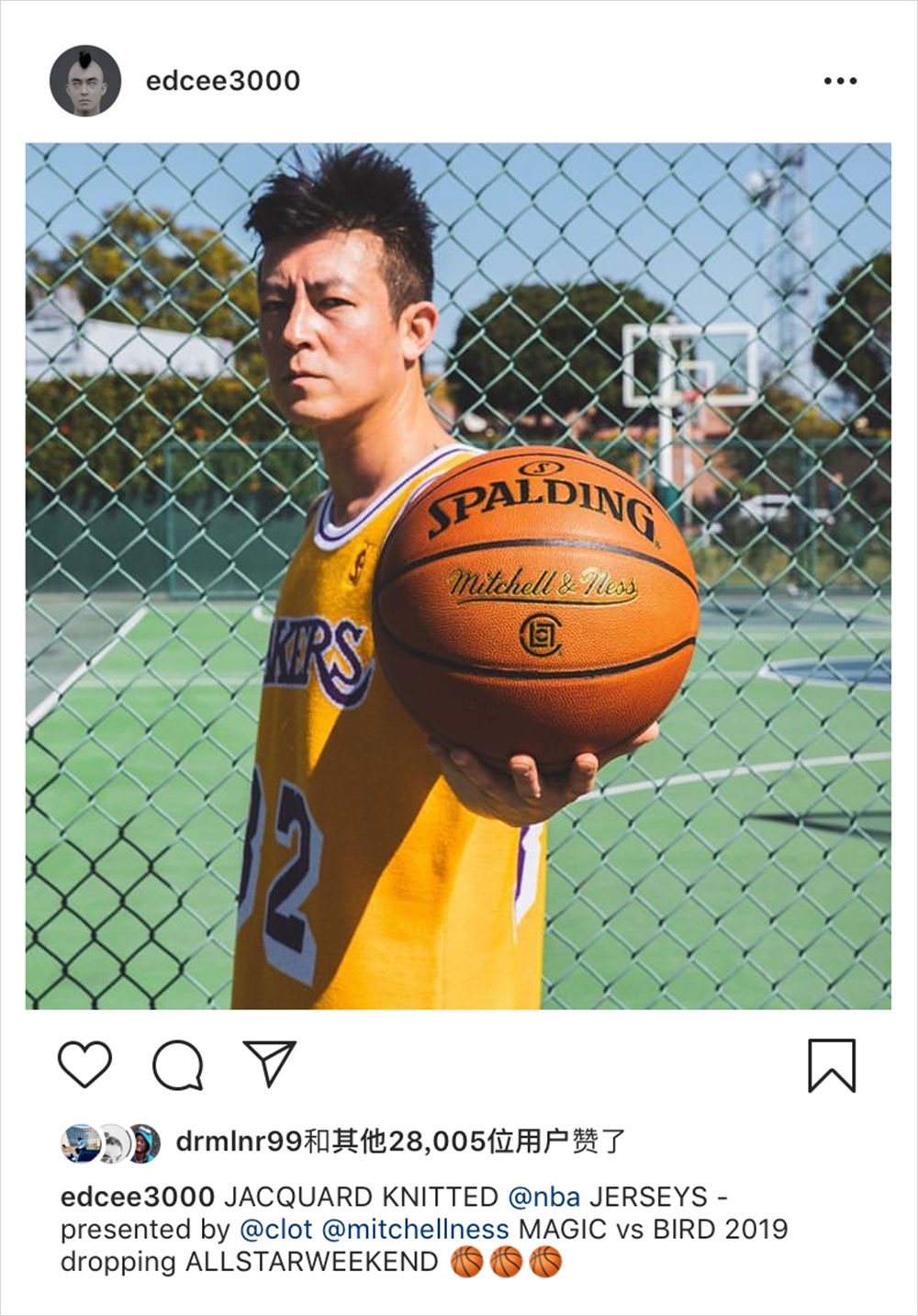The width and height of the screenshot is (918, 1316).
Task: View the list of users who liked
Action: [400, 1142]
